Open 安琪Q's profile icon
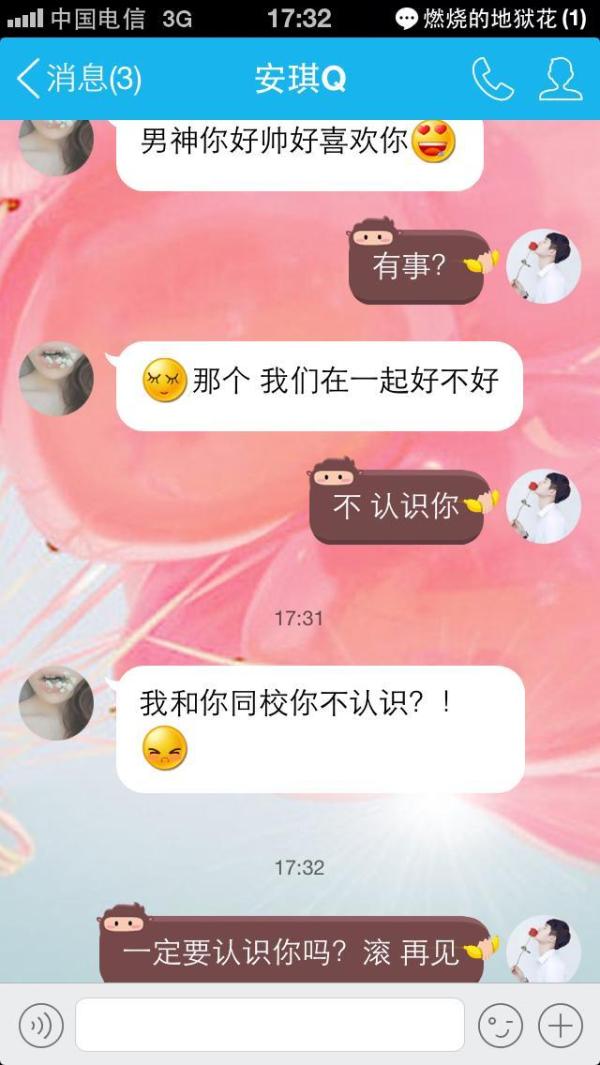The image size is (600, 1065). point(561,79)
